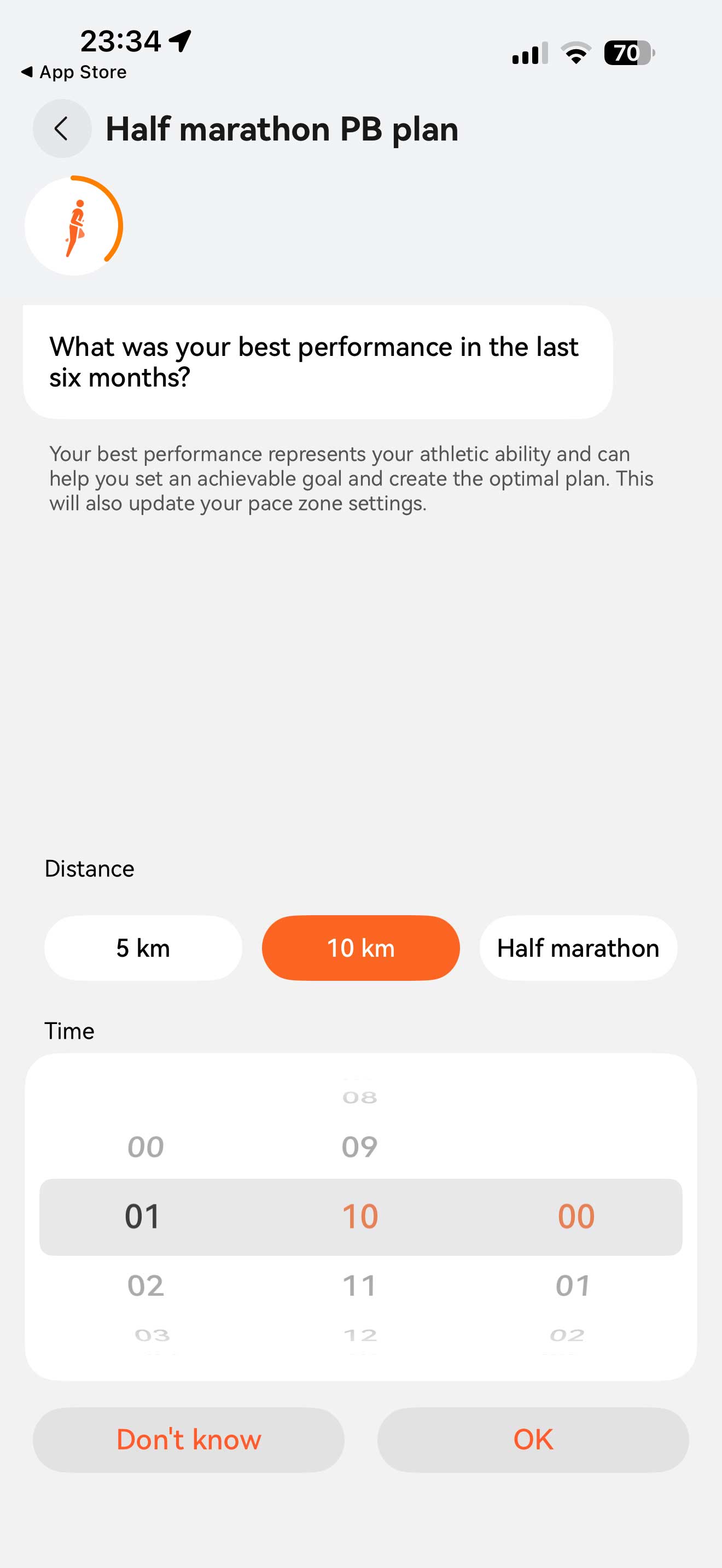This screenshot has width=722, height=1568.
Task: Click the runner icon with orange progress ring
Action: (74, 224)
